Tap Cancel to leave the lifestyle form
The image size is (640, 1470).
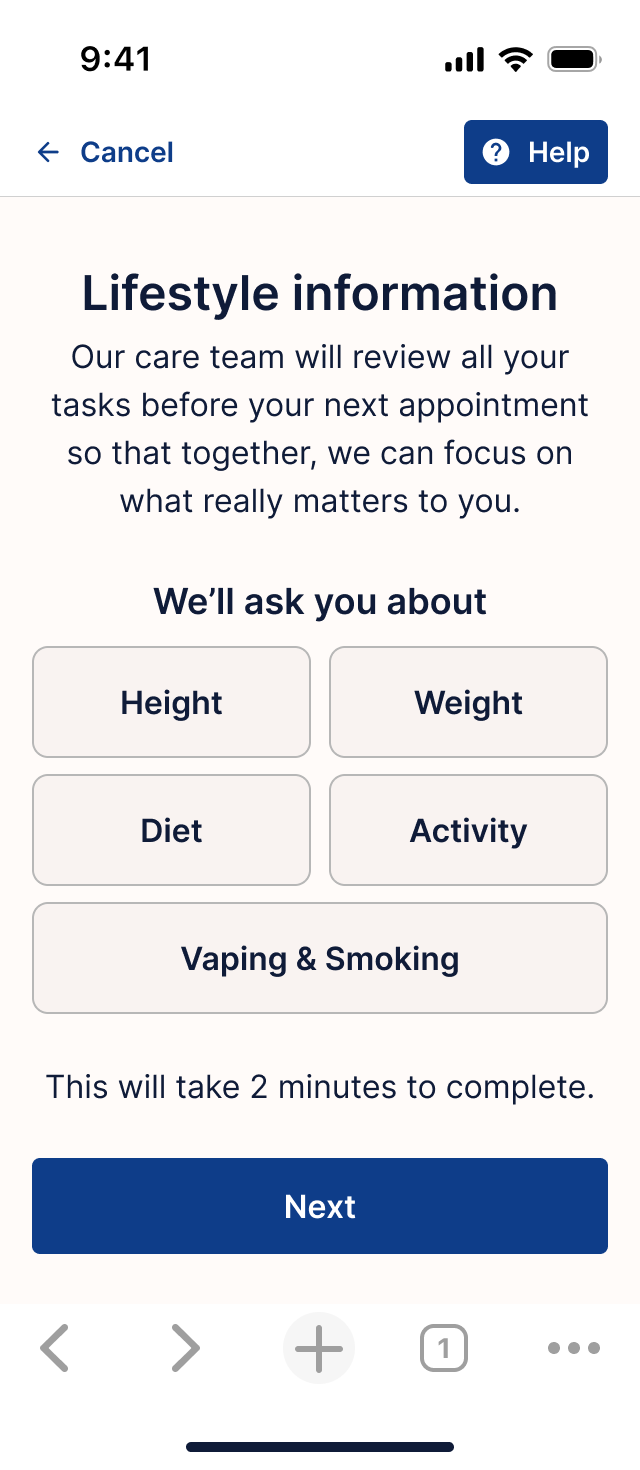[x=106, y=152]
